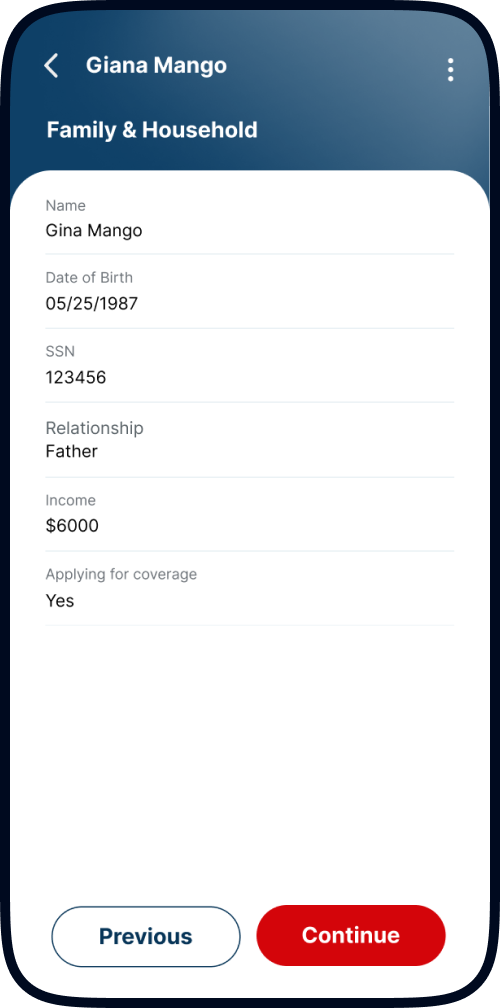Edit the Income field
Image resolution: width=500 pixels, height=1008 pixels.
tap(249, 515)
